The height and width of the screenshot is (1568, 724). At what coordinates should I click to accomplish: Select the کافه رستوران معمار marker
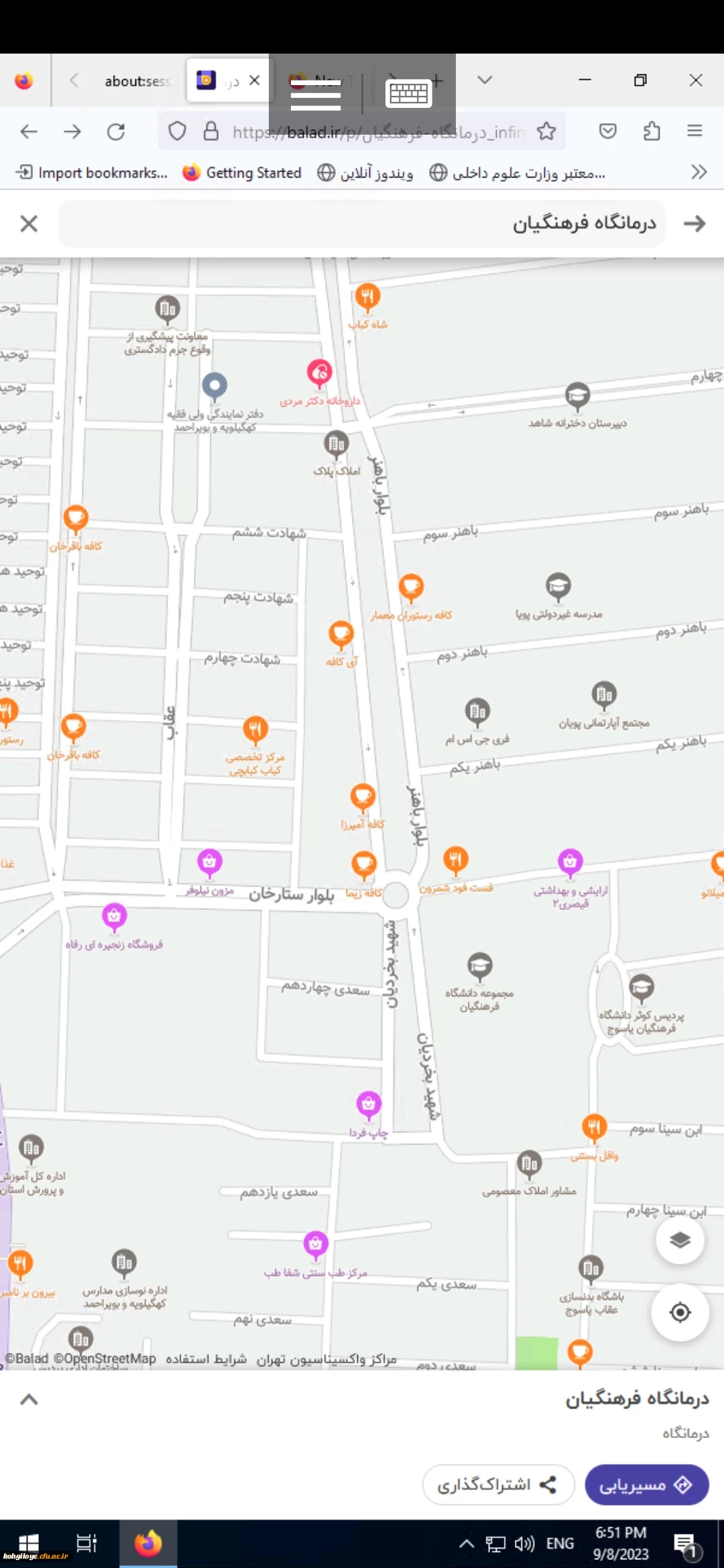click(x=411, y=587)
